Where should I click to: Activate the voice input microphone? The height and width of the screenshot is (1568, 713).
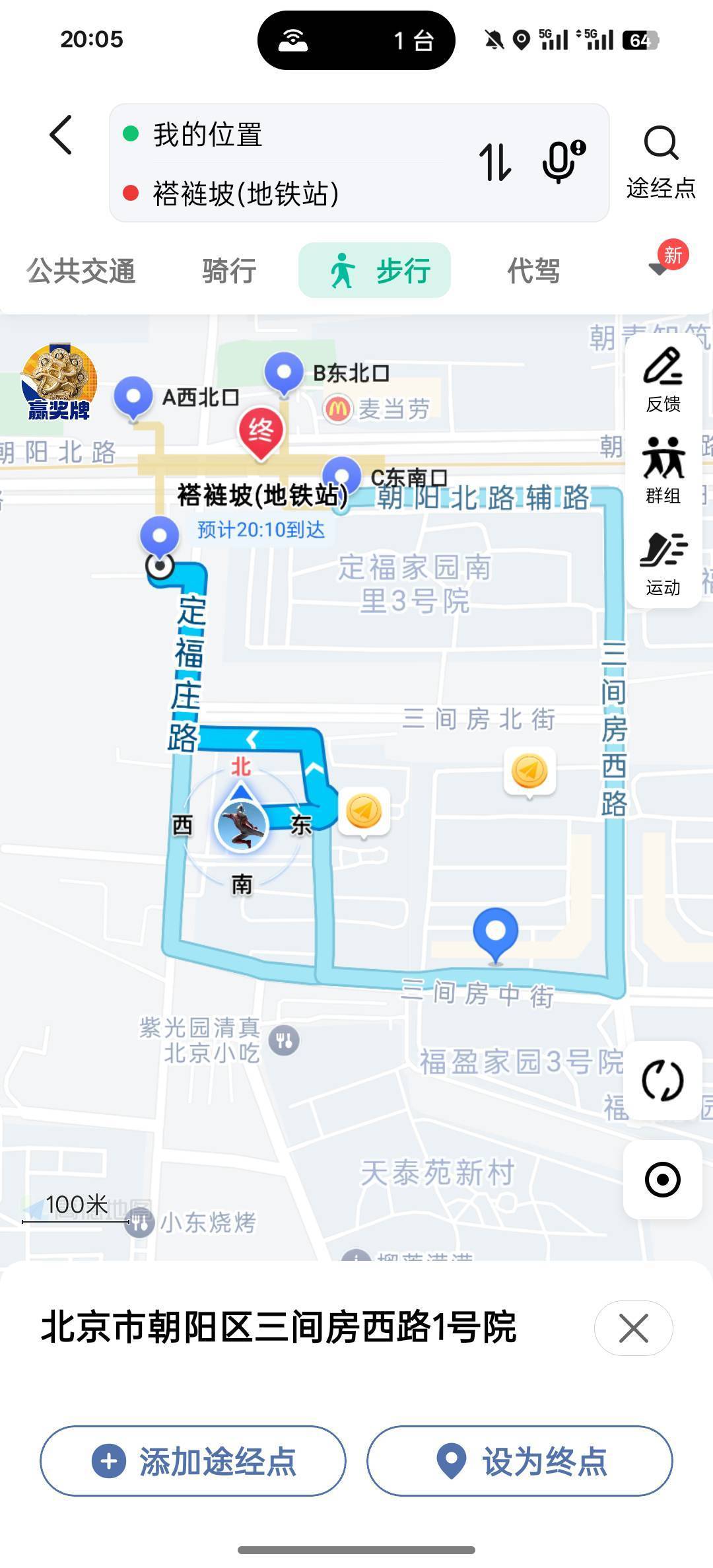pos(563,161)
